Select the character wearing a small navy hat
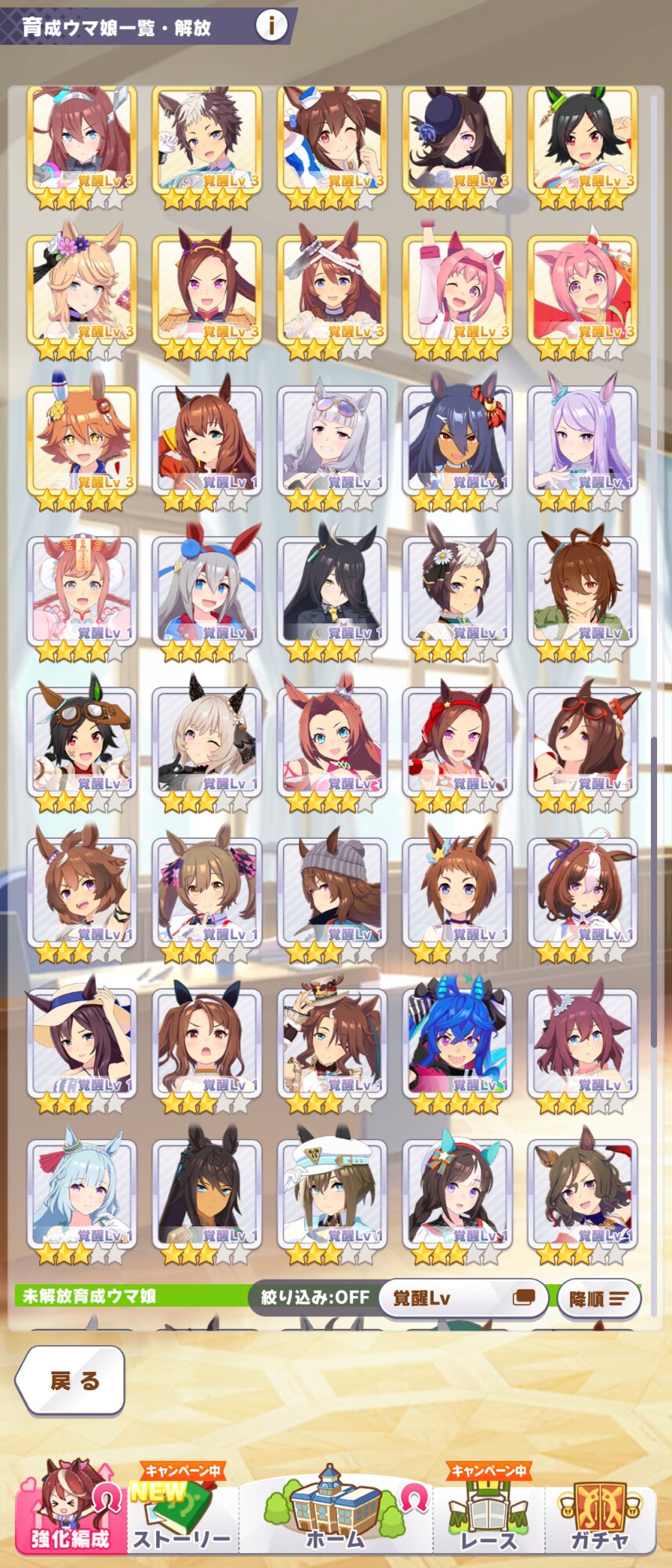This screenshot has height=1568, width=672. click(x=457, y=137)
